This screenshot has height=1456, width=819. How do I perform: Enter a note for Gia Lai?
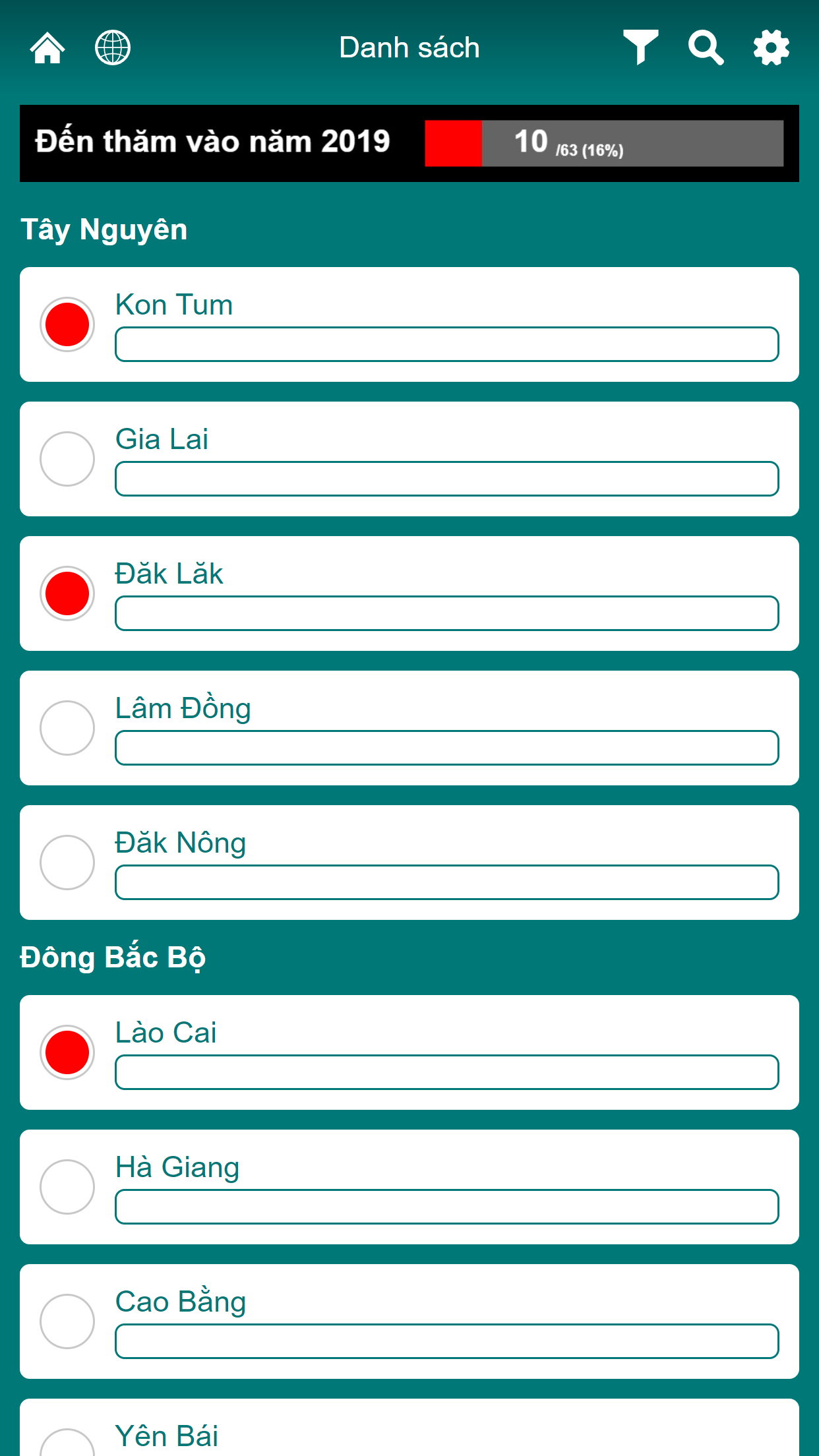447,479
